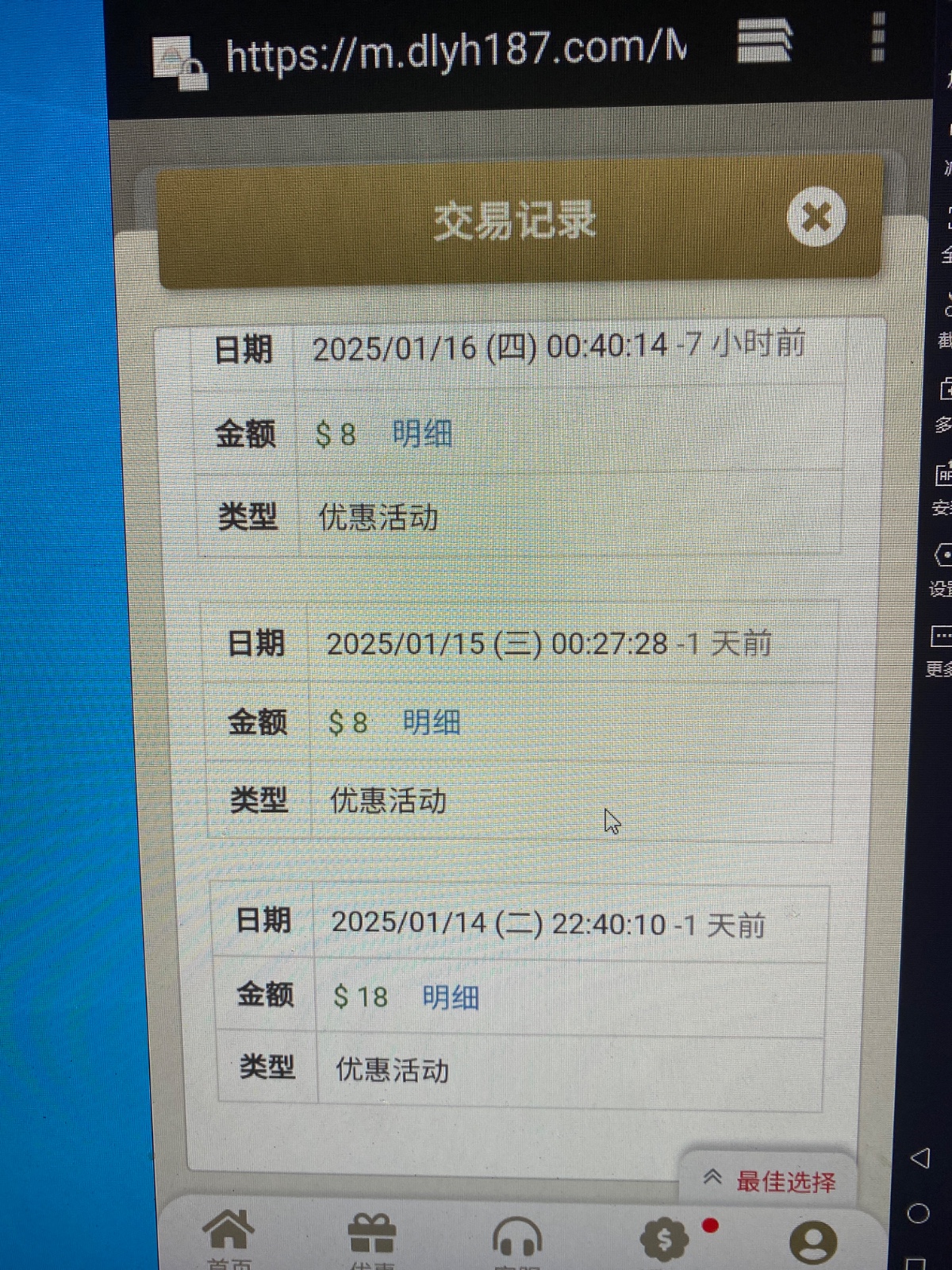Open the browser overflow menu

pyautogui.click(x=877, y=37)
